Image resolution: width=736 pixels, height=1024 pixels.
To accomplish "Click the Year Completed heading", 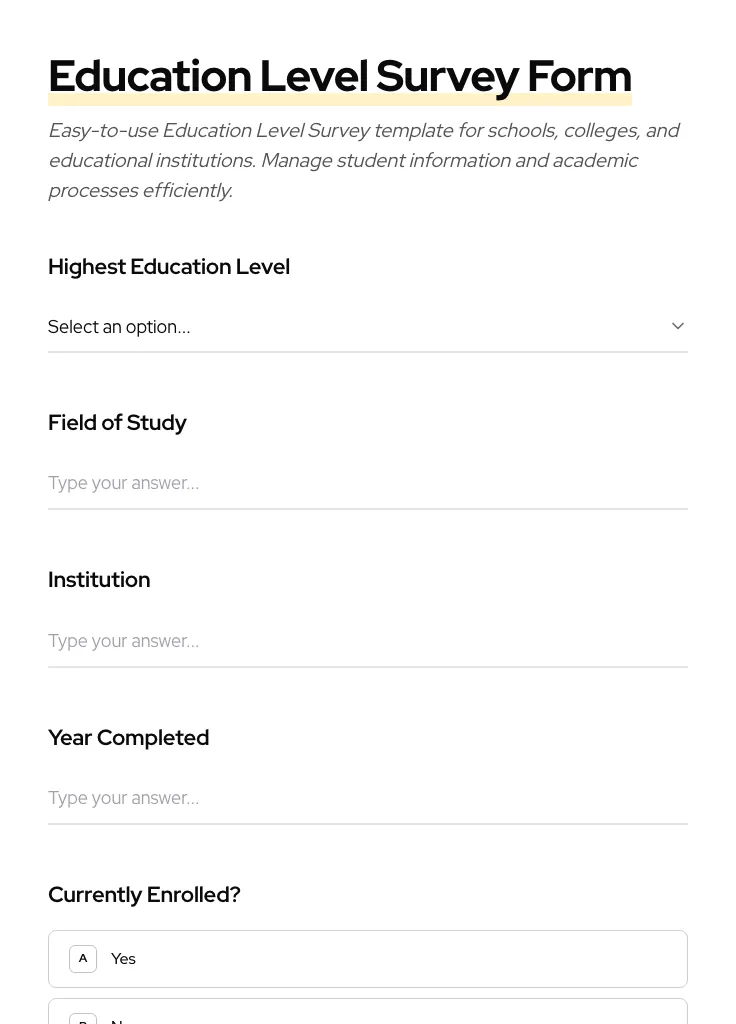I will coord(128,737).
